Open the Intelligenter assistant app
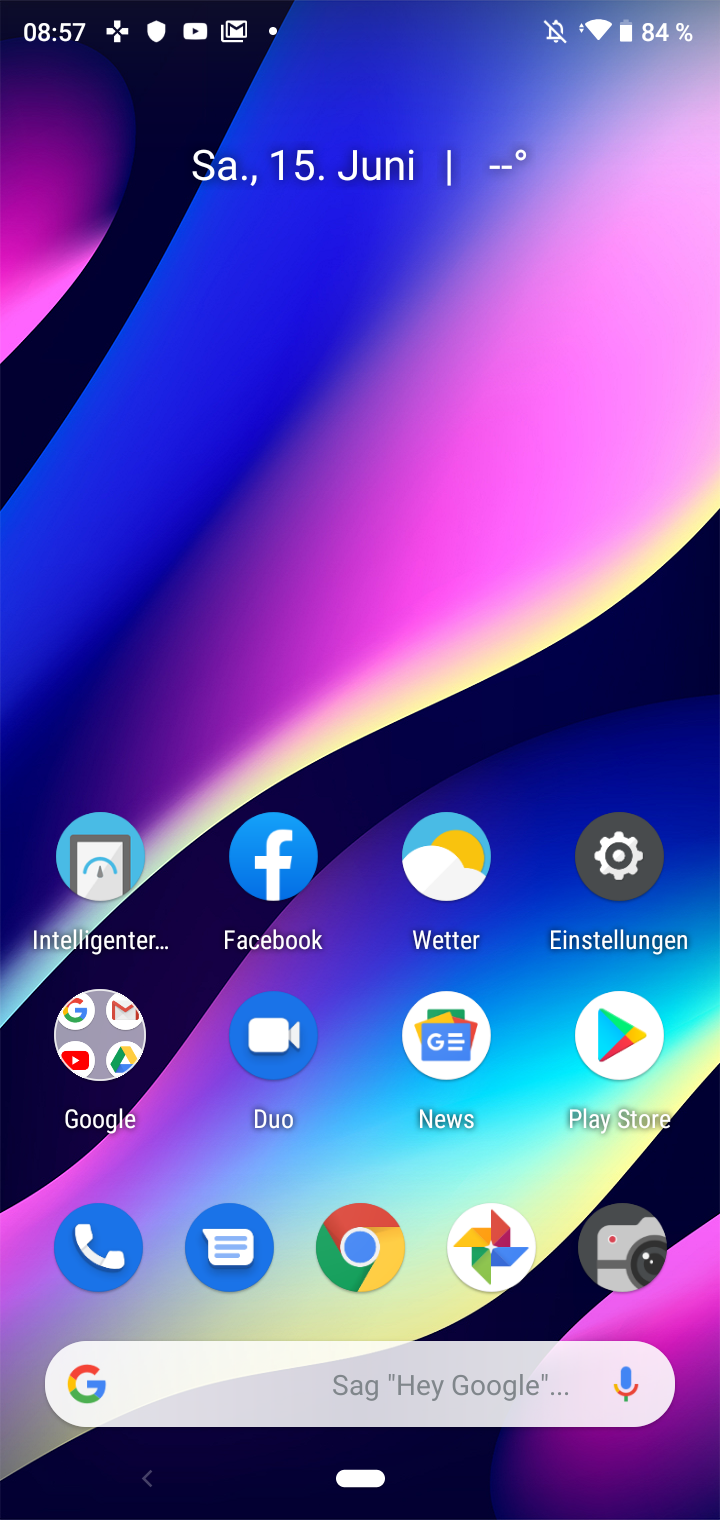Screen dimensions: 720x1520 100,857
